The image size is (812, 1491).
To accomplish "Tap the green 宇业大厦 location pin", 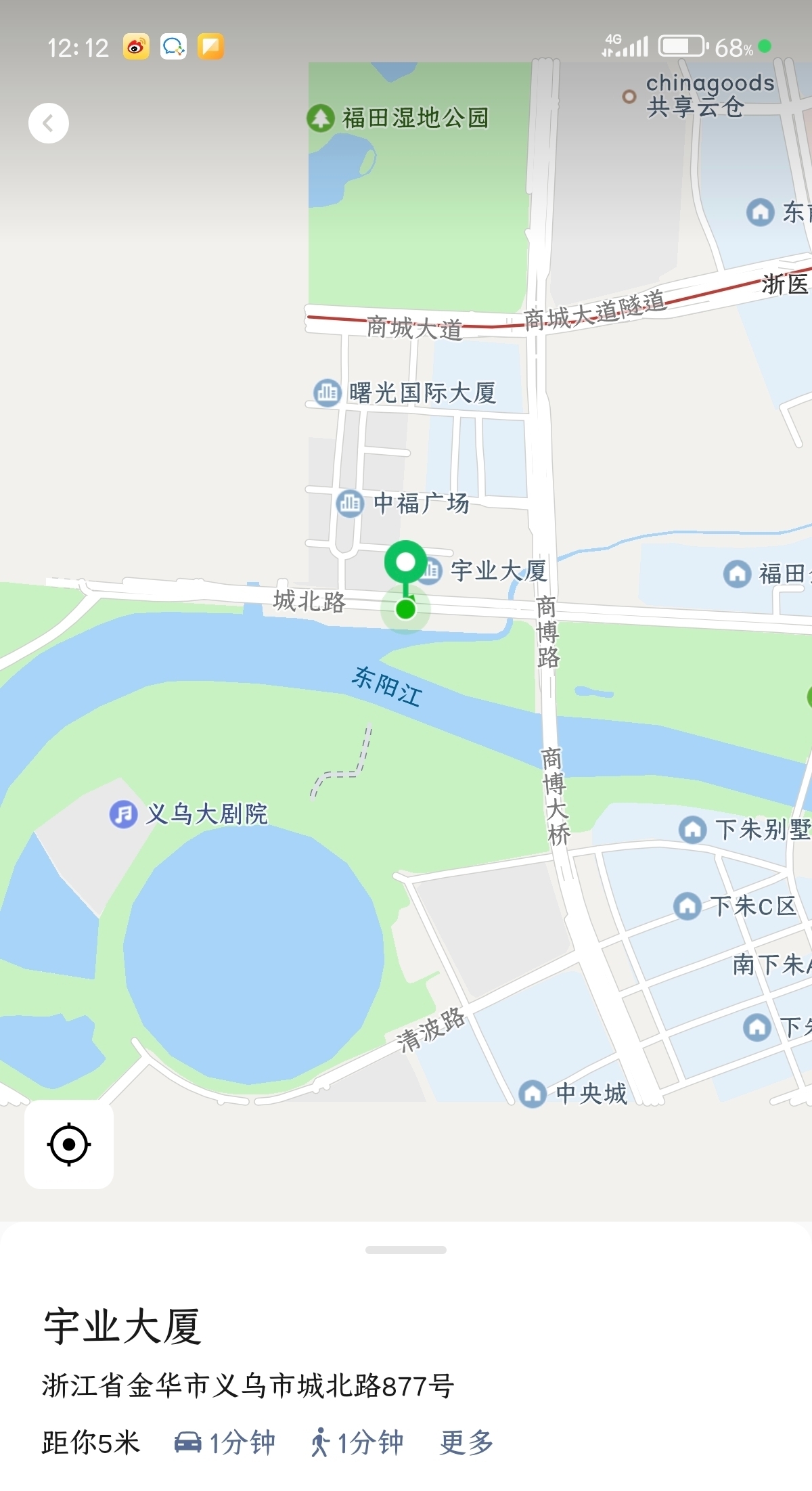I will tap(405, 563).
